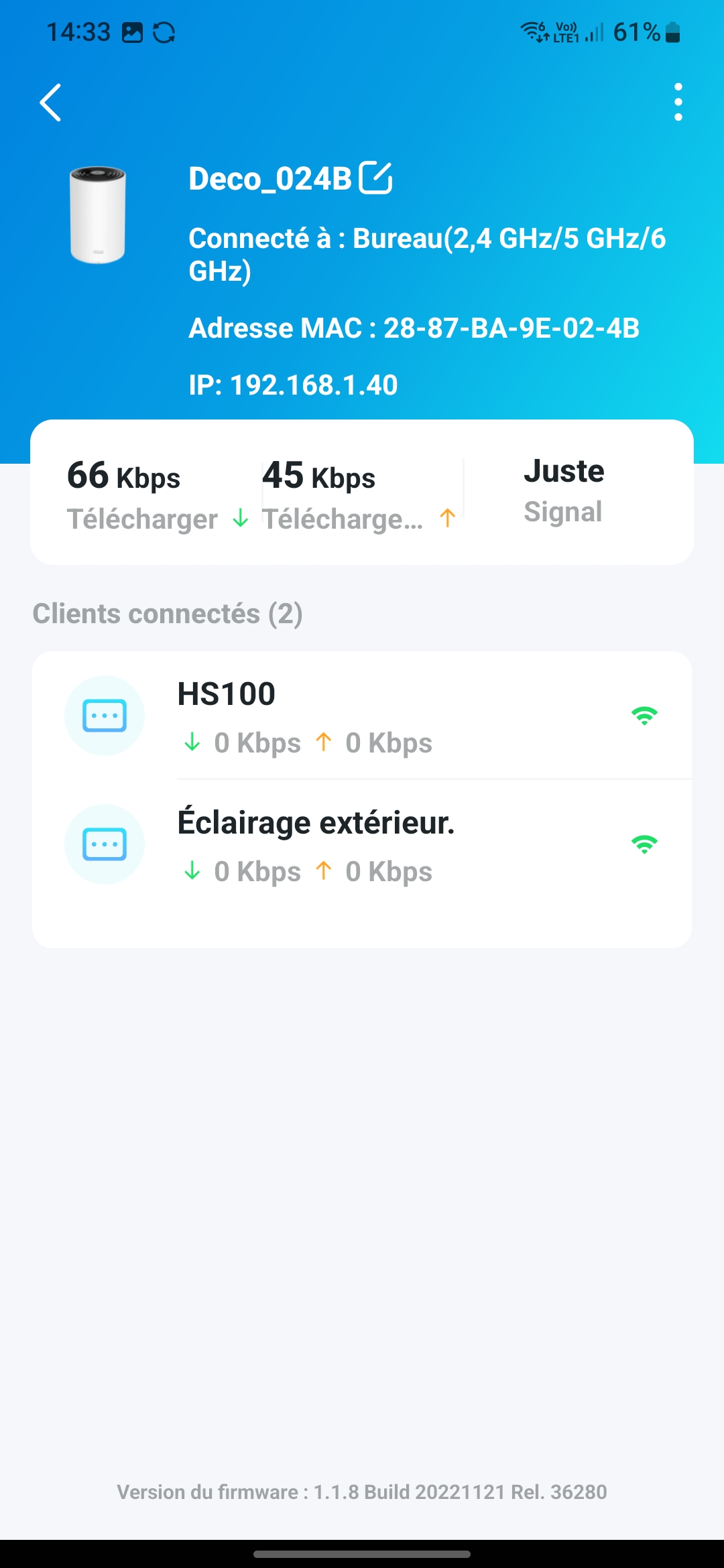Go back using the top-left arrow
Screen dimensions: 724x1568
pyautogui.click(x=50, y=103)
